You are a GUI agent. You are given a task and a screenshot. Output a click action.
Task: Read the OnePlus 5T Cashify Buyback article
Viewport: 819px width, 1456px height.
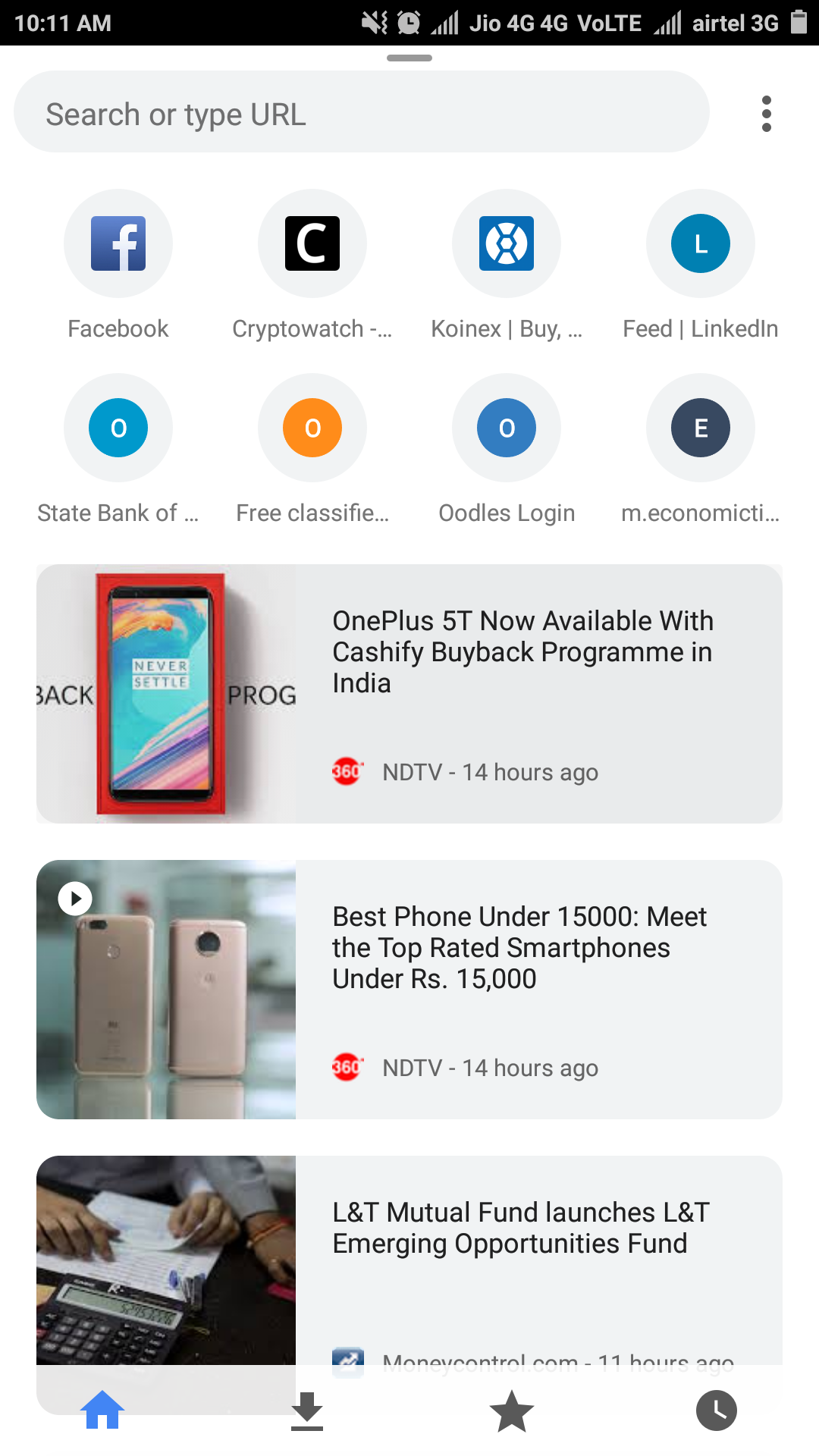click(522, 652)
